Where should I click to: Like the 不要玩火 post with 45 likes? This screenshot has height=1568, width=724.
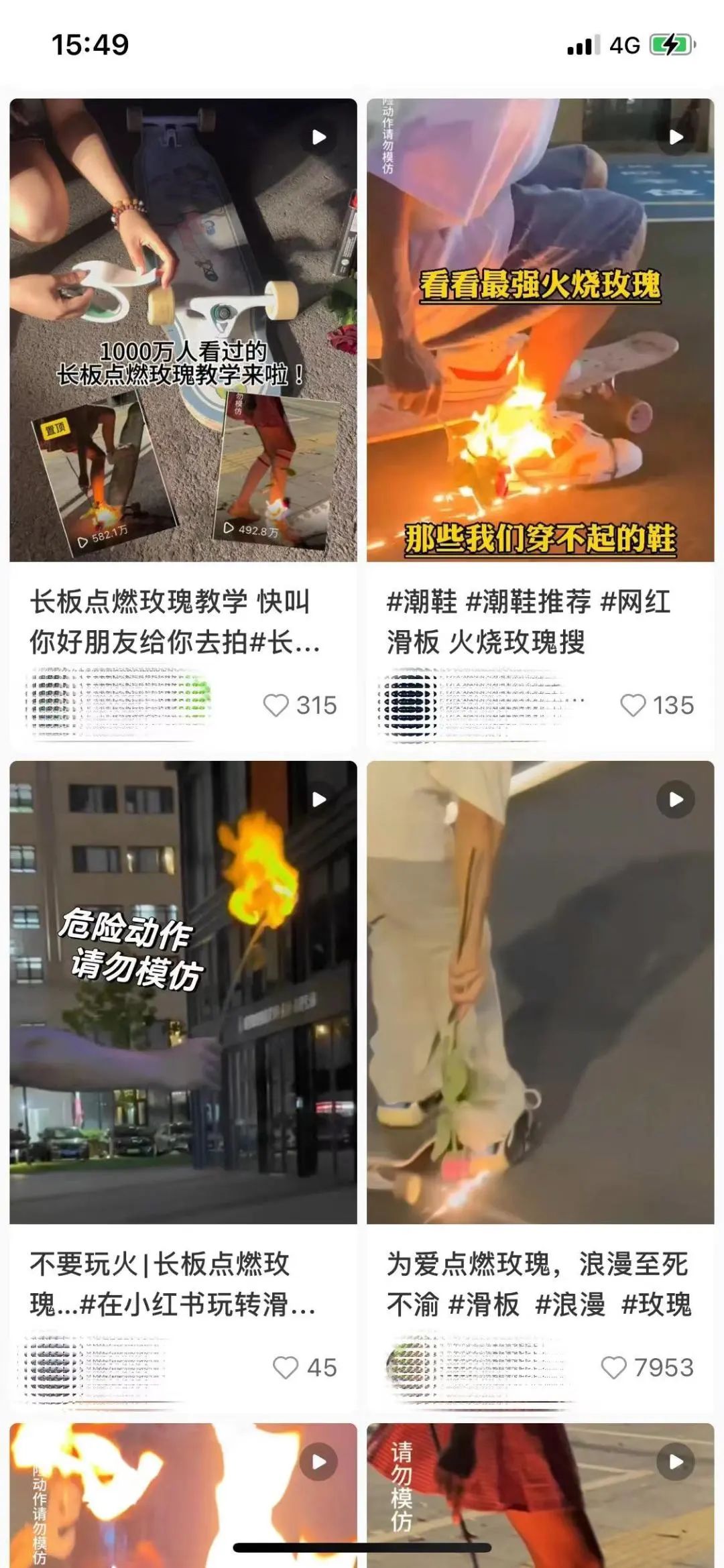[286, 1368]
